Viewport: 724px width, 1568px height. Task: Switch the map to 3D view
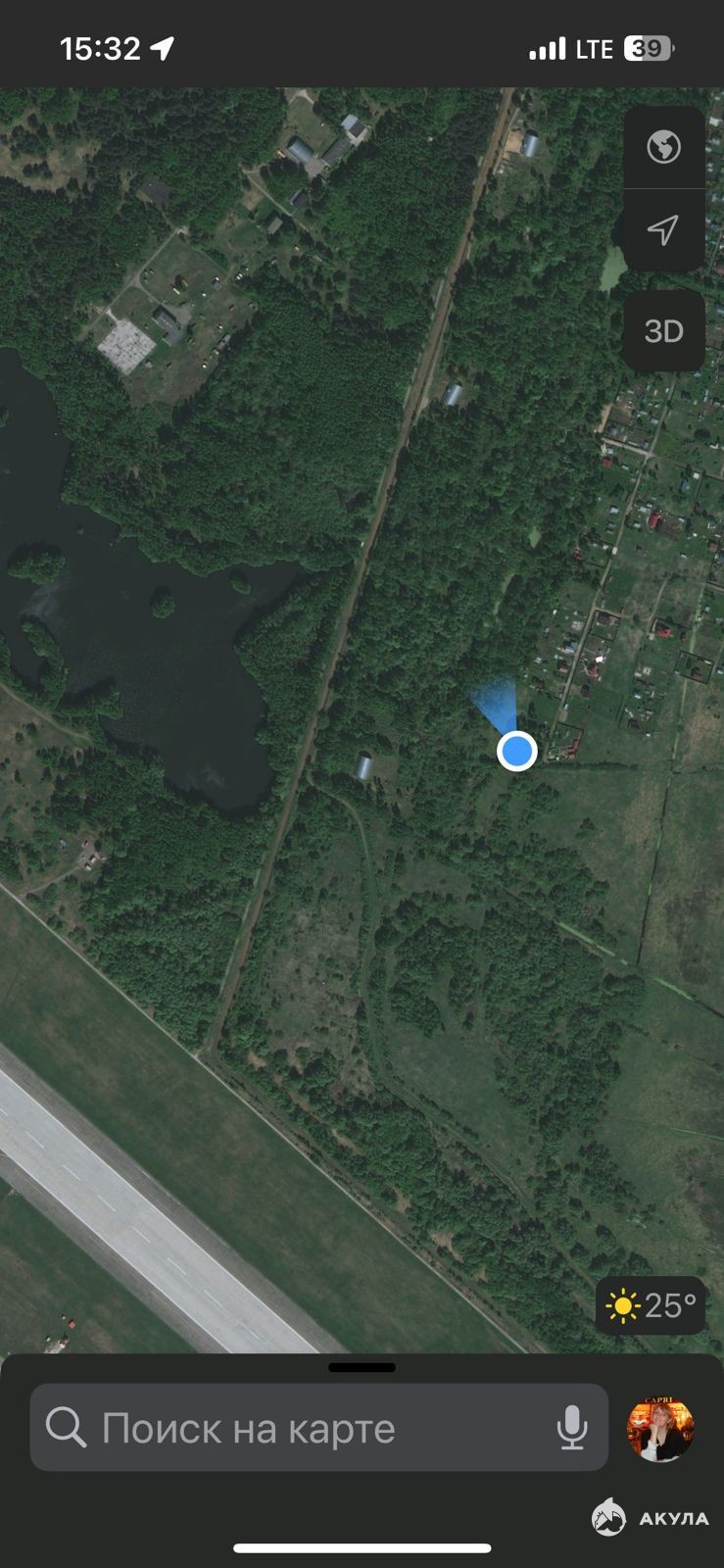point(663,331)
